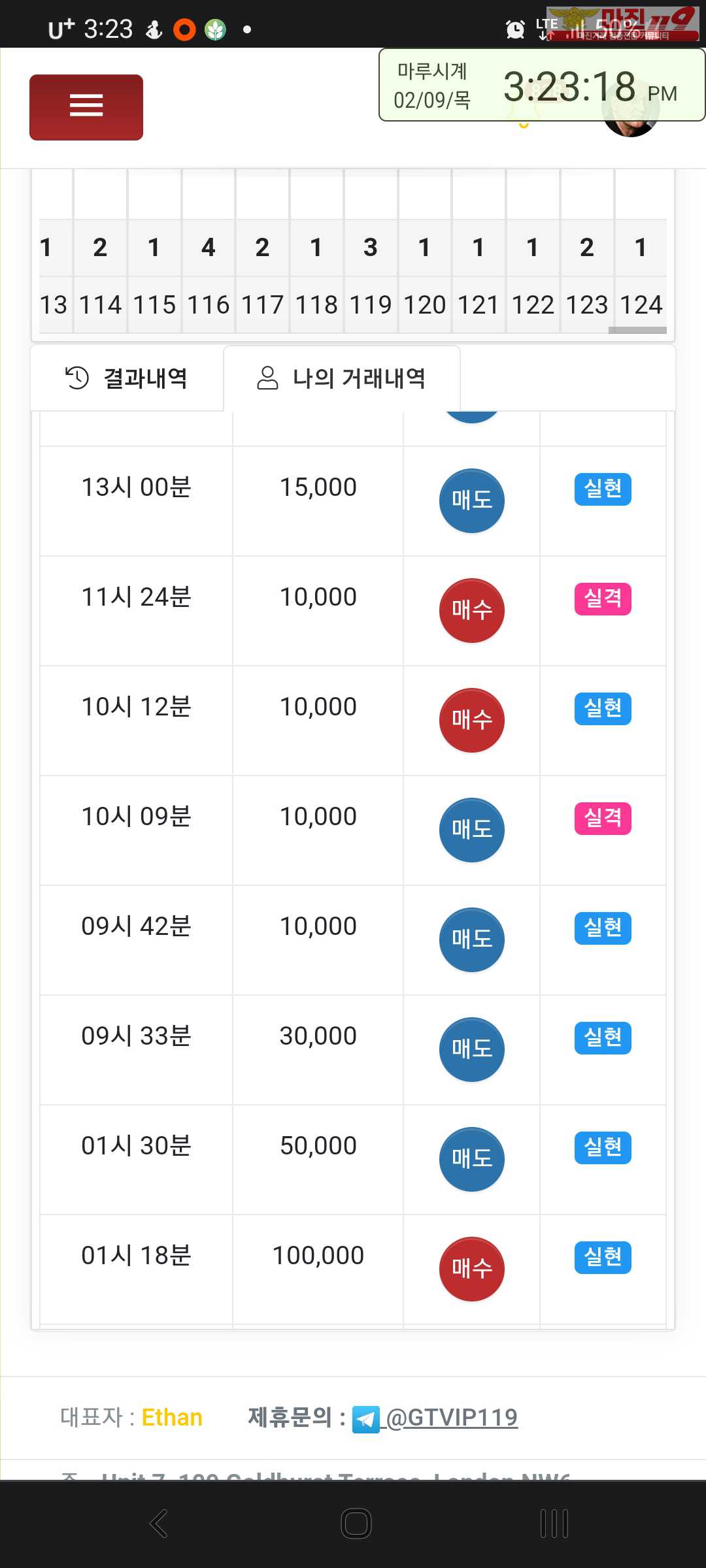Show recent apps from the navigation bar
Viewport: 706px width, 1568px height.
pyautogui.click(x=554, y=1524)
